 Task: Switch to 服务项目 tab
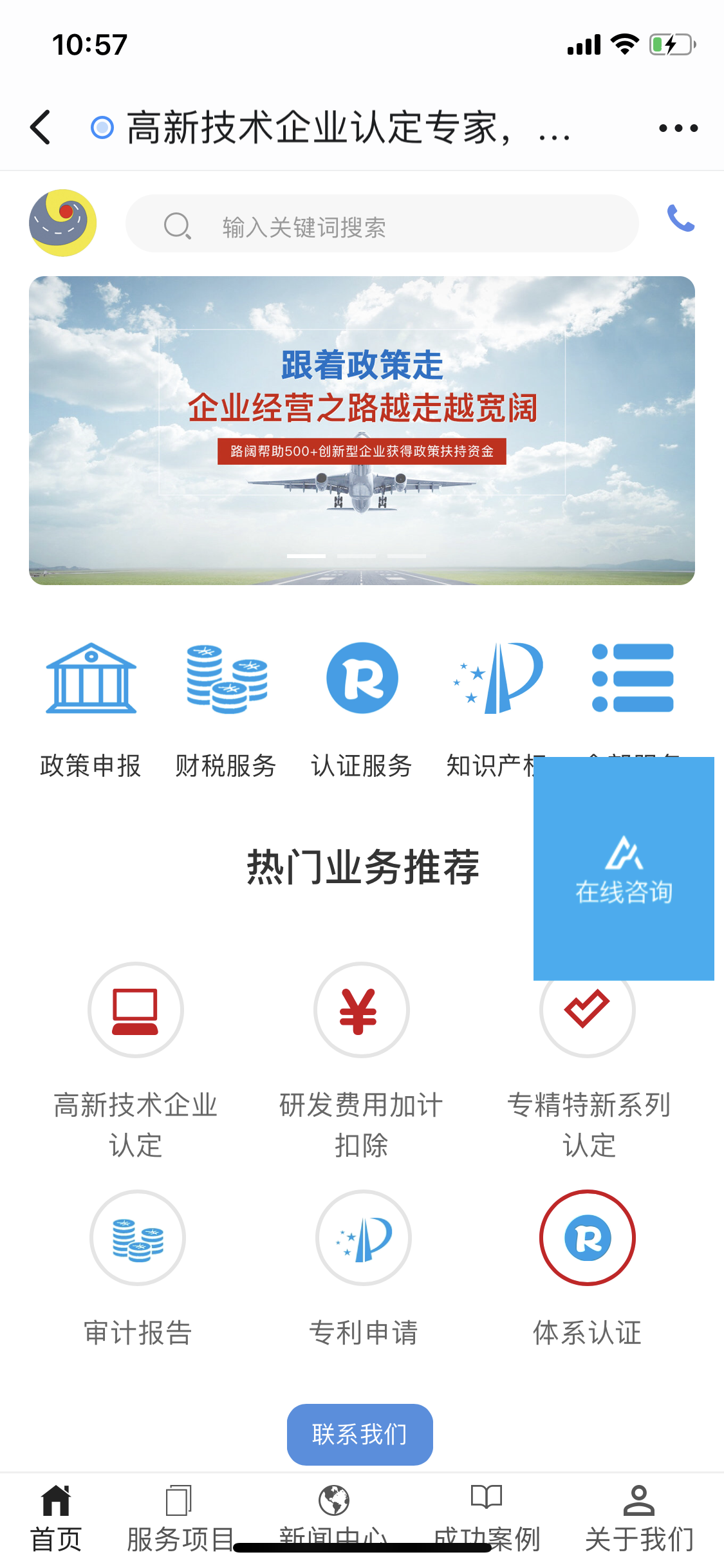(x=180, y=1518)
